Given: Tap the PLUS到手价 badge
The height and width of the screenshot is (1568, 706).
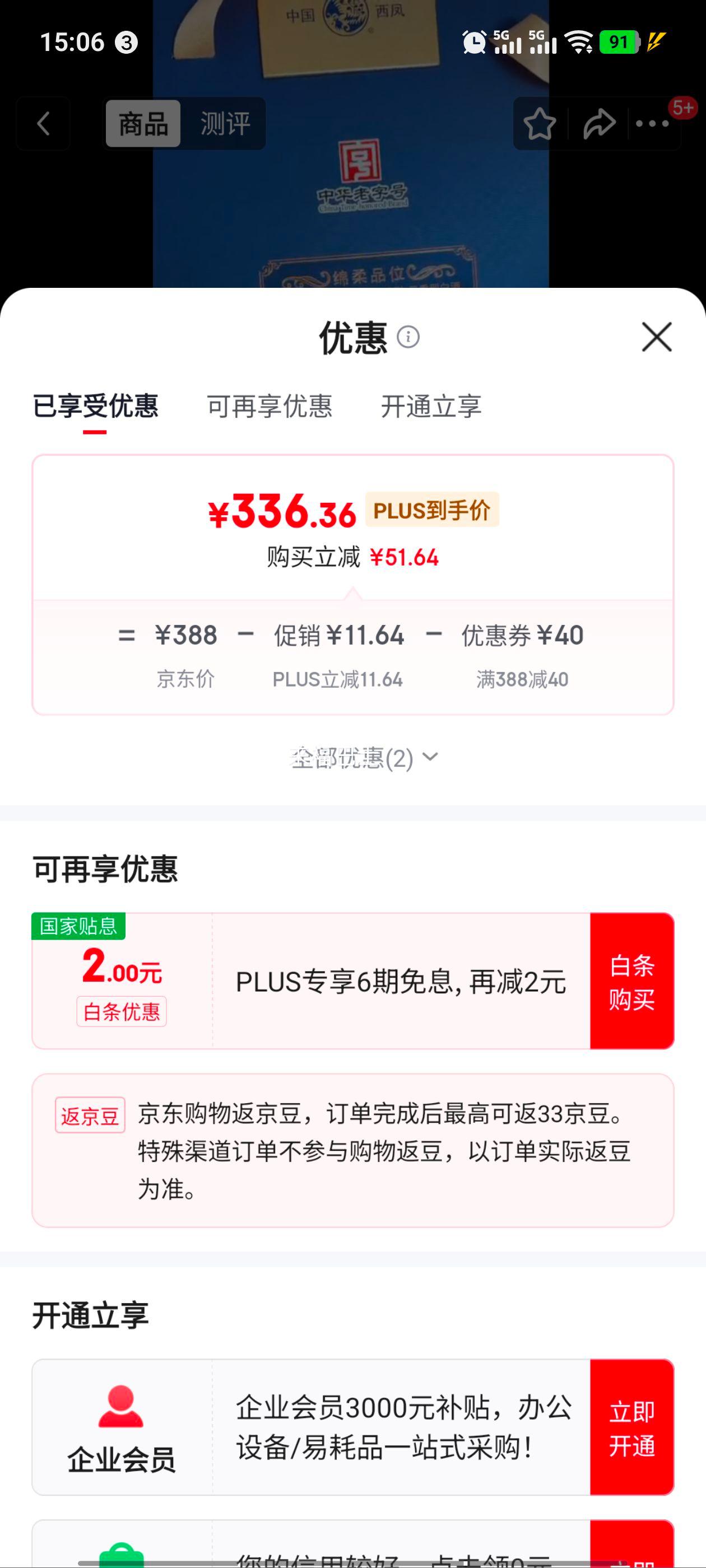Looking at the screenshot, I should click(x=432, y=510).
